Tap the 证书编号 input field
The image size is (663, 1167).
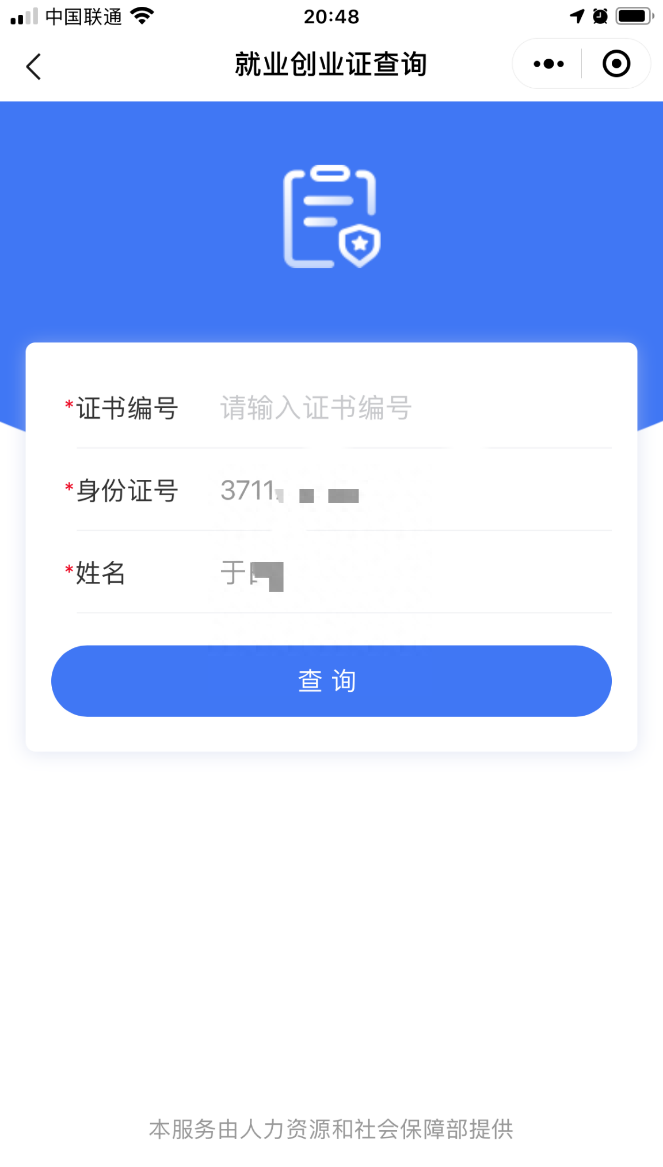coord(415,408)
